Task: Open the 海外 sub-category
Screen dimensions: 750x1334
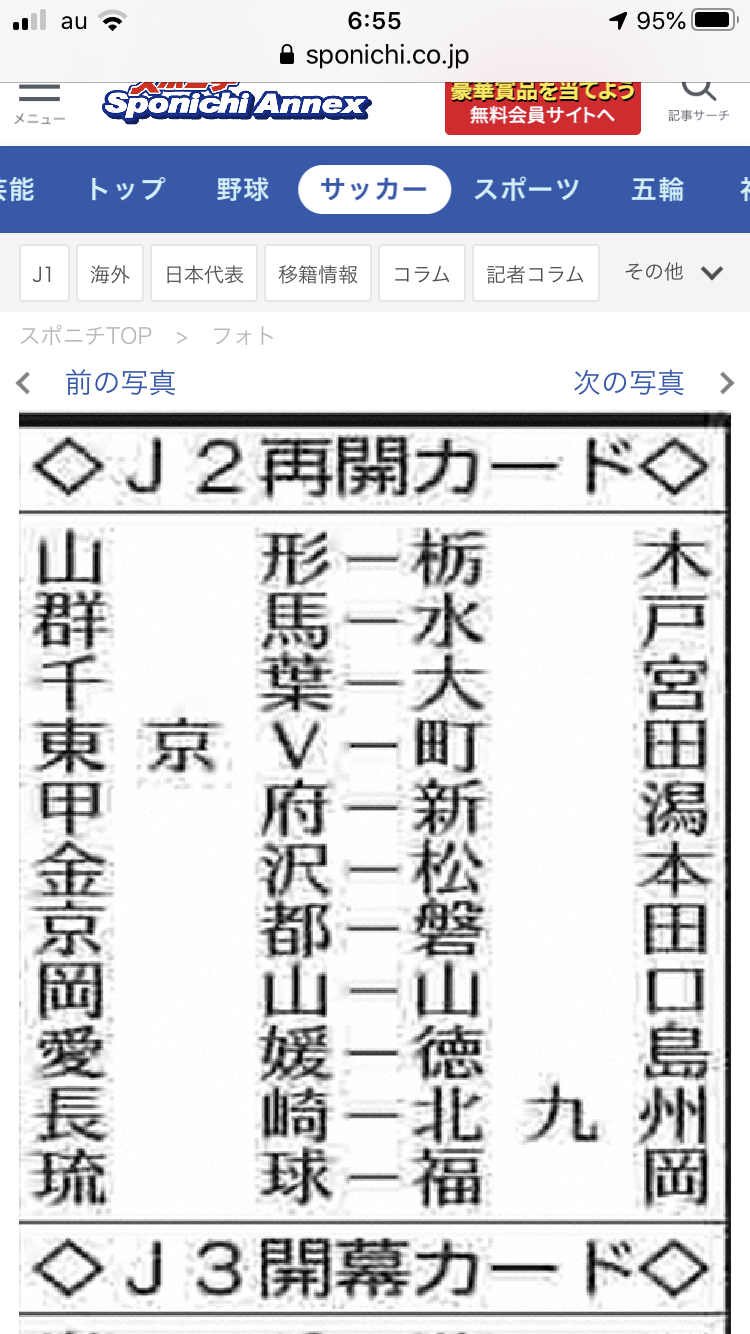Action: pyautogui.click(x=110, y=273)
